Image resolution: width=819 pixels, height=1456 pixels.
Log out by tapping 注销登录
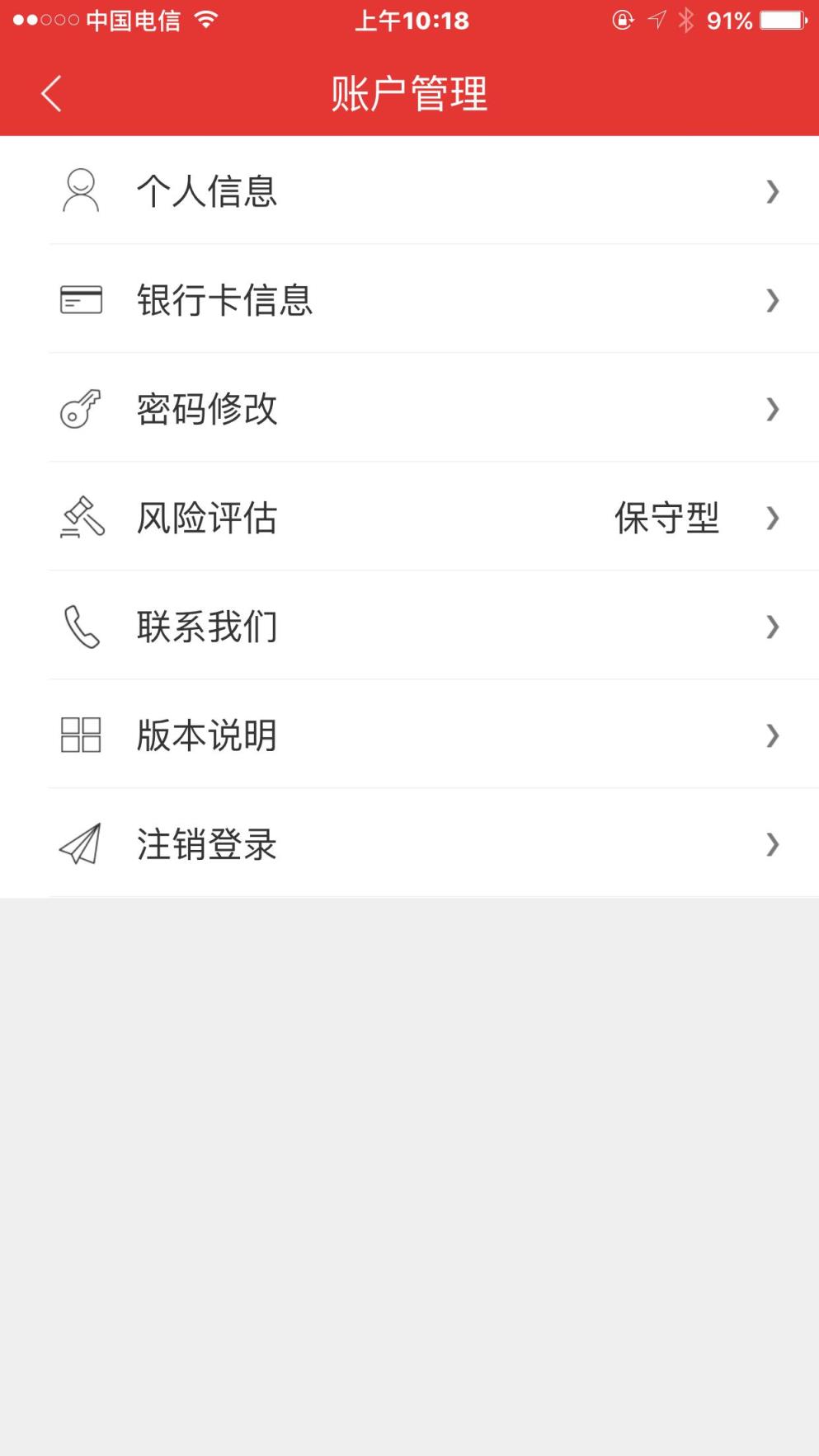coord(206,843)
